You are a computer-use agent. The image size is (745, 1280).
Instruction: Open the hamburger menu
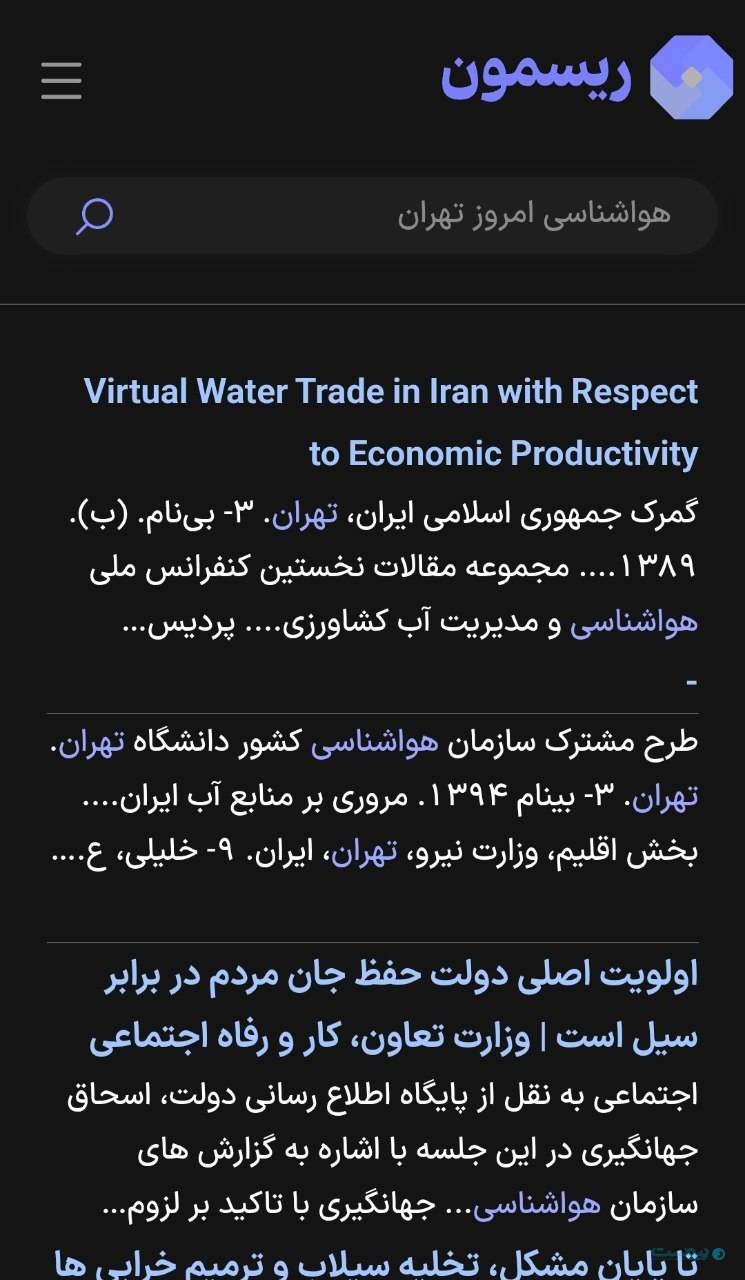coord(61,80)
